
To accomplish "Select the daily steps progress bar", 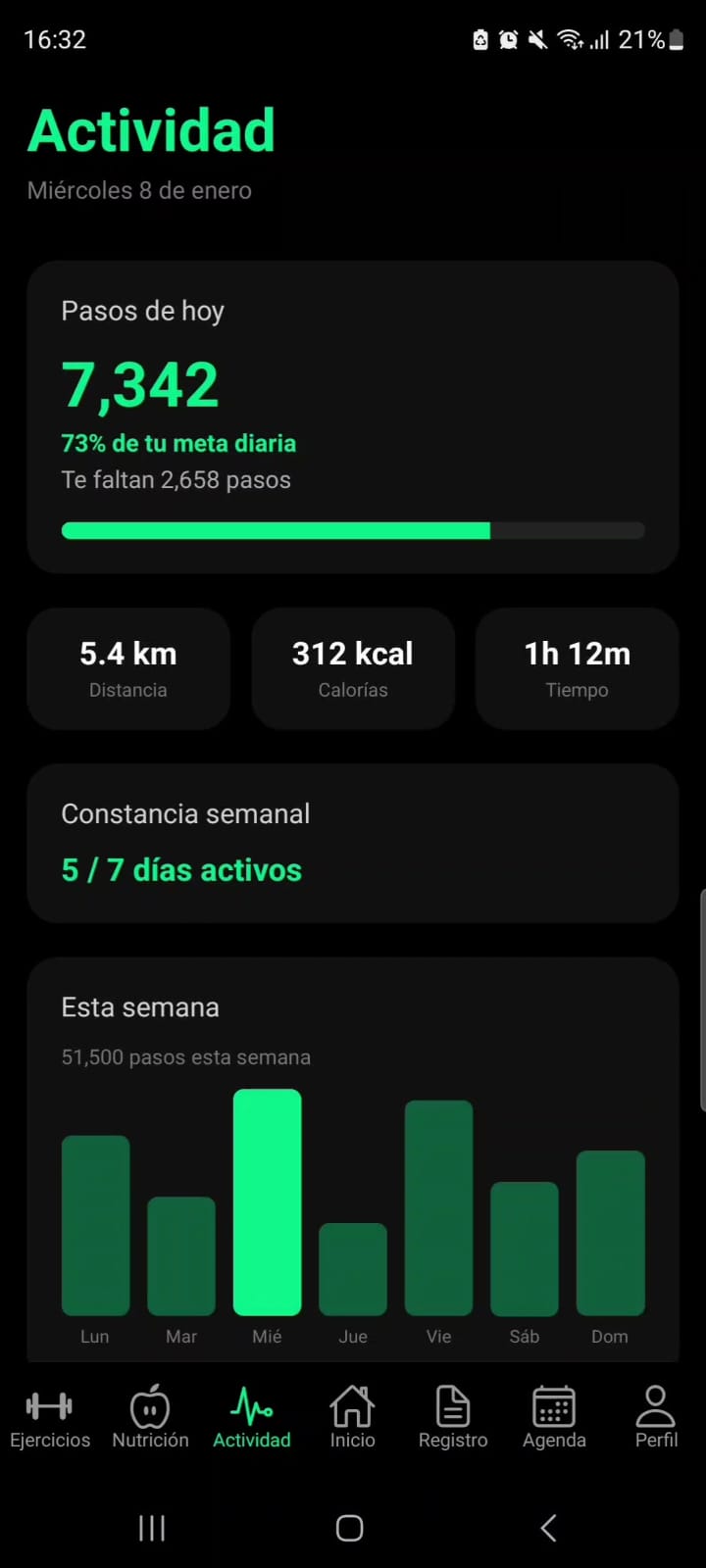I will click(x=353, y=530).
